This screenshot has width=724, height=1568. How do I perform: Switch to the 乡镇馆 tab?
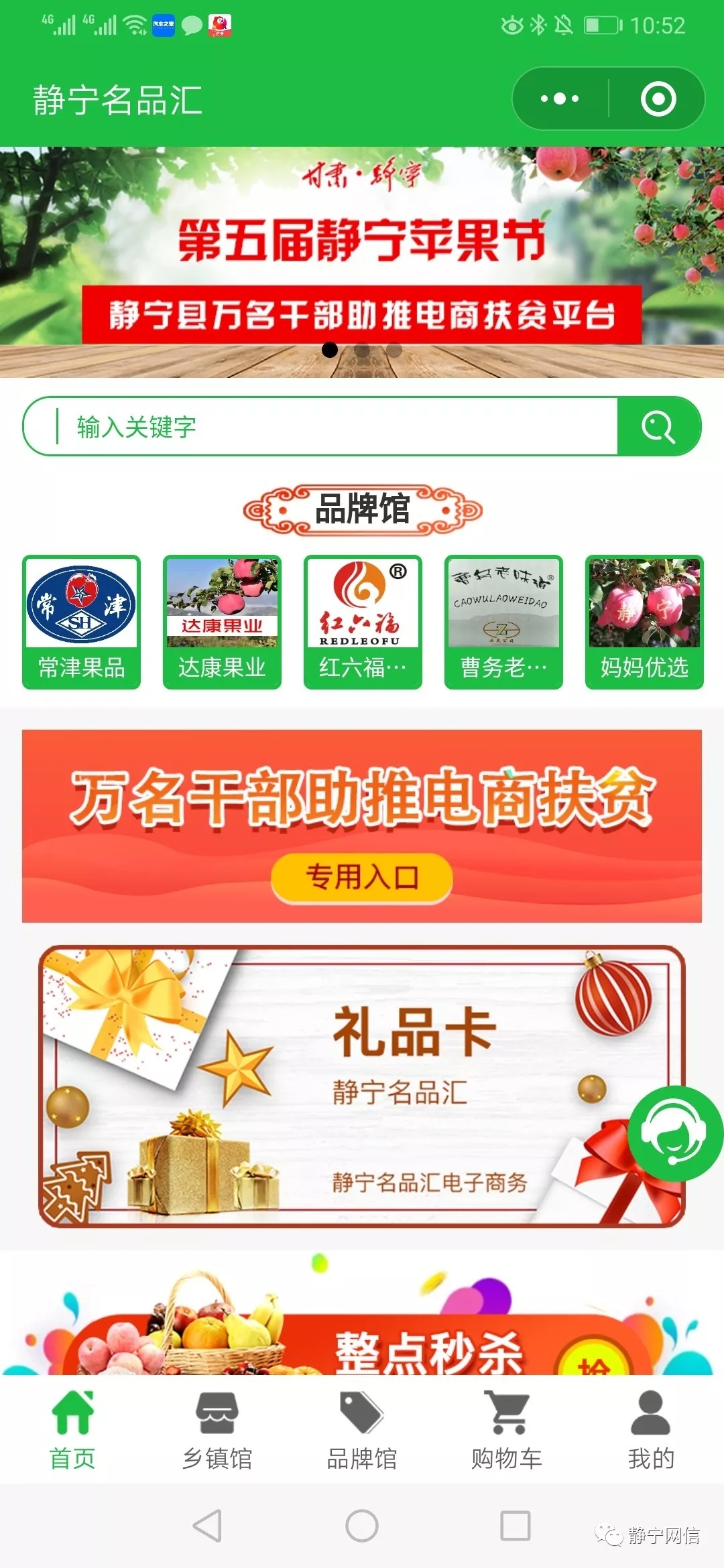pyautogui.click(x=217, y=1429)
